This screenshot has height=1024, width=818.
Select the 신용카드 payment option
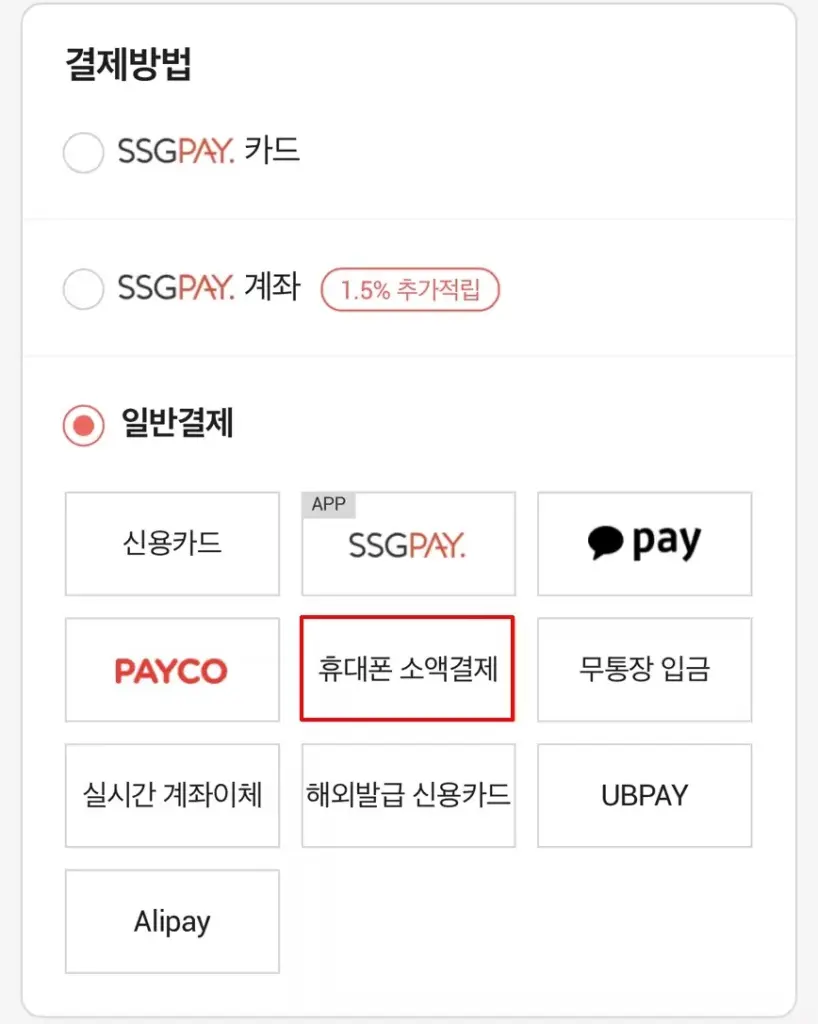[x=172, y=543]
